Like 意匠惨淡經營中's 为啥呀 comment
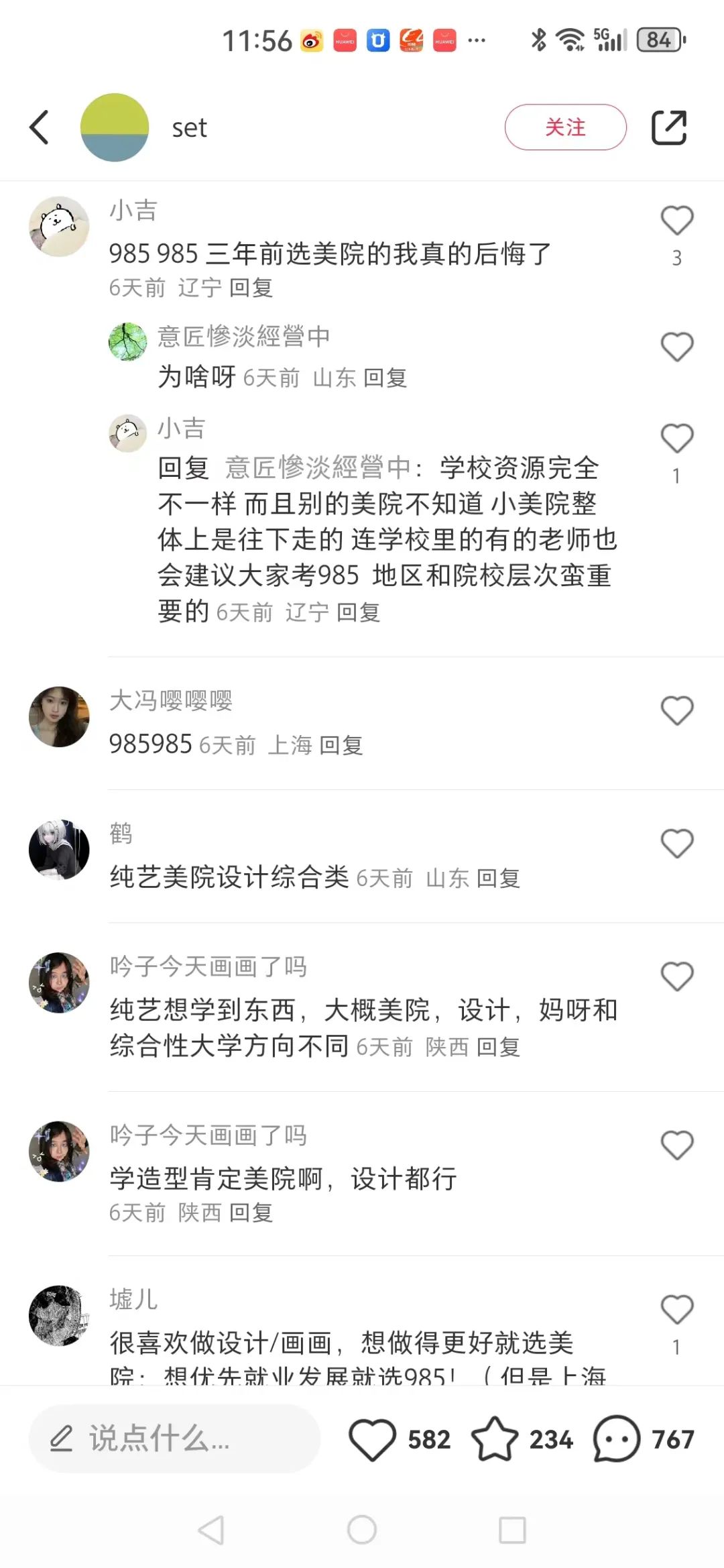Image resolution: width=724 pixels, height=1568 pixels. (x=676, y=347)
